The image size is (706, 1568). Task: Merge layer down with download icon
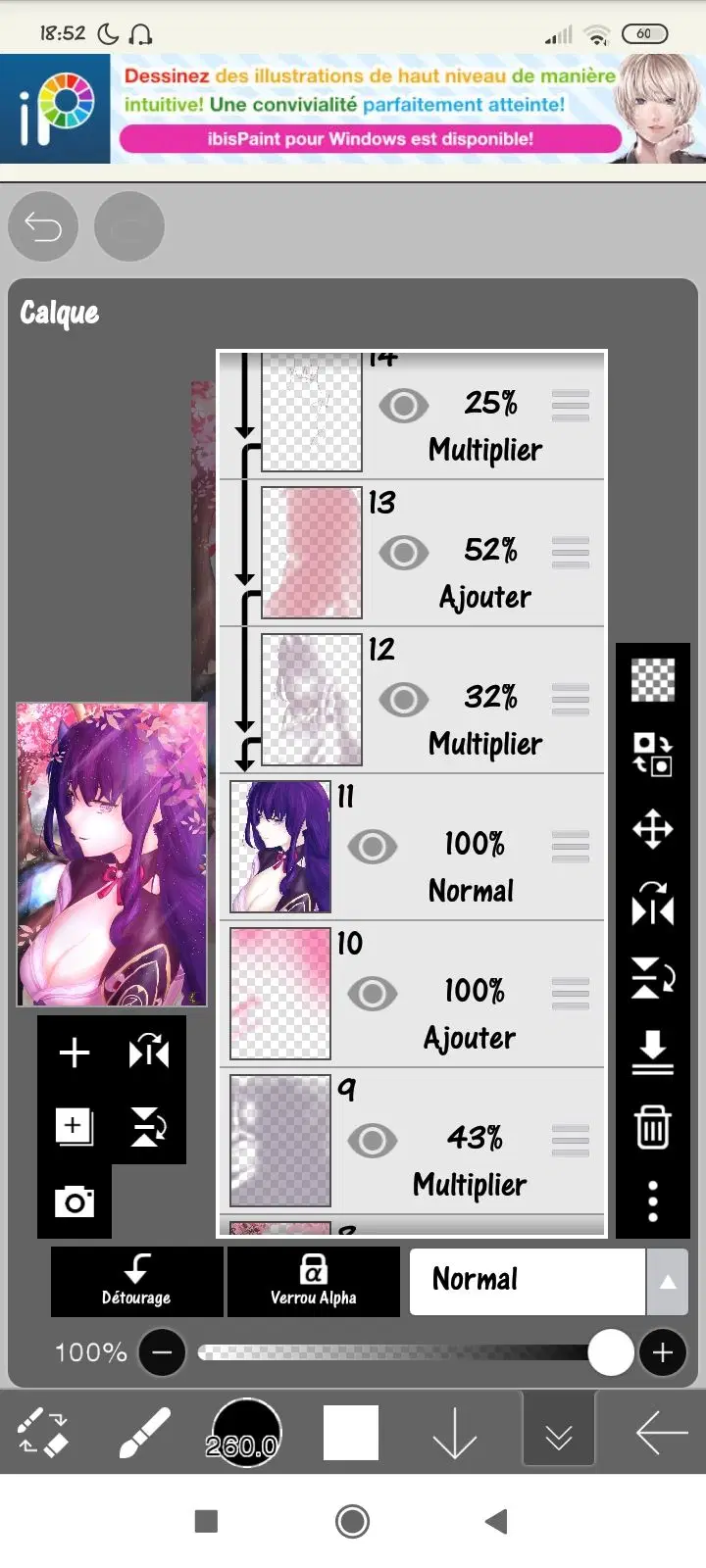point(653,1053)
